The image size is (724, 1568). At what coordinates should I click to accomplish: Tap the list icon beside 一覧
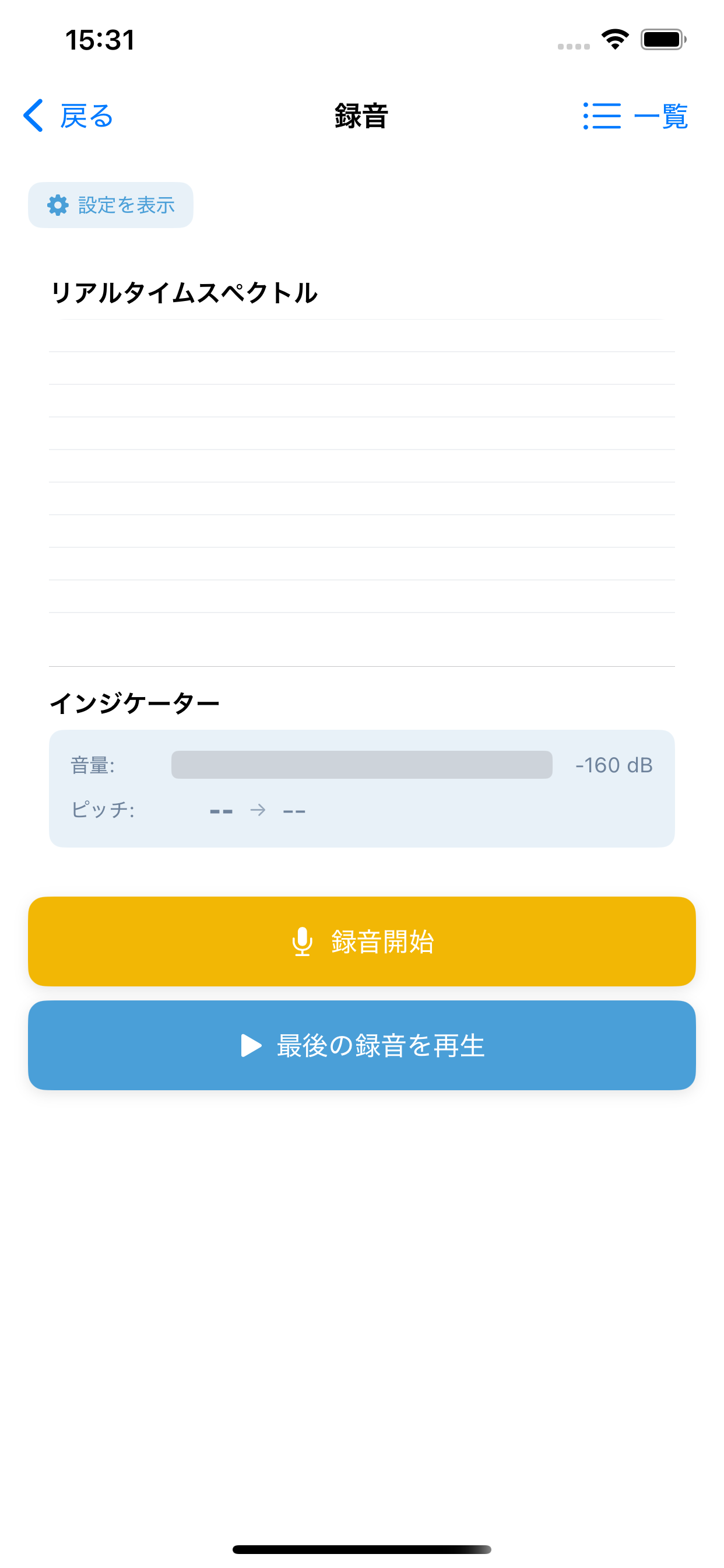click(603, 116)
